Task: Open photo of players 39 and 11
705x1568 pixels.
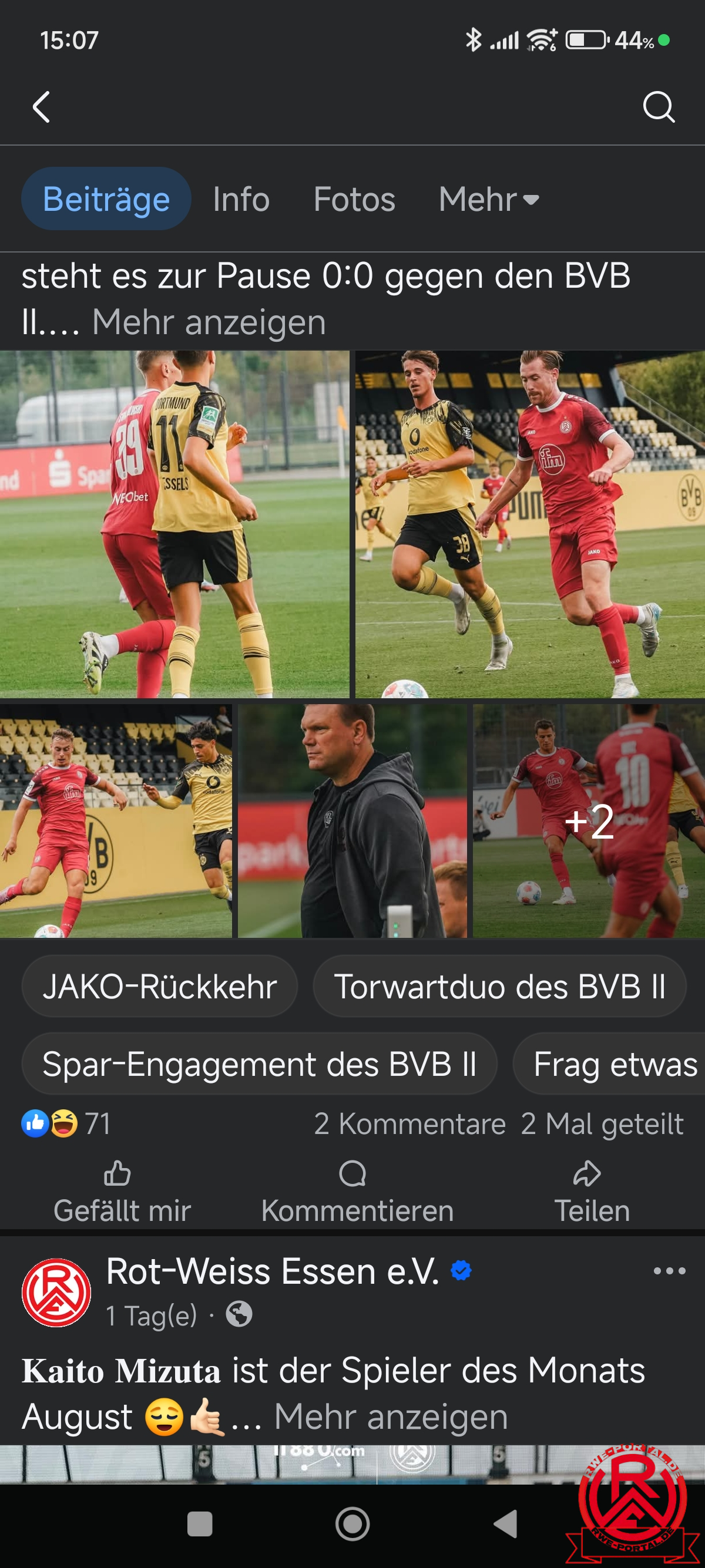Action: (174, 523)
